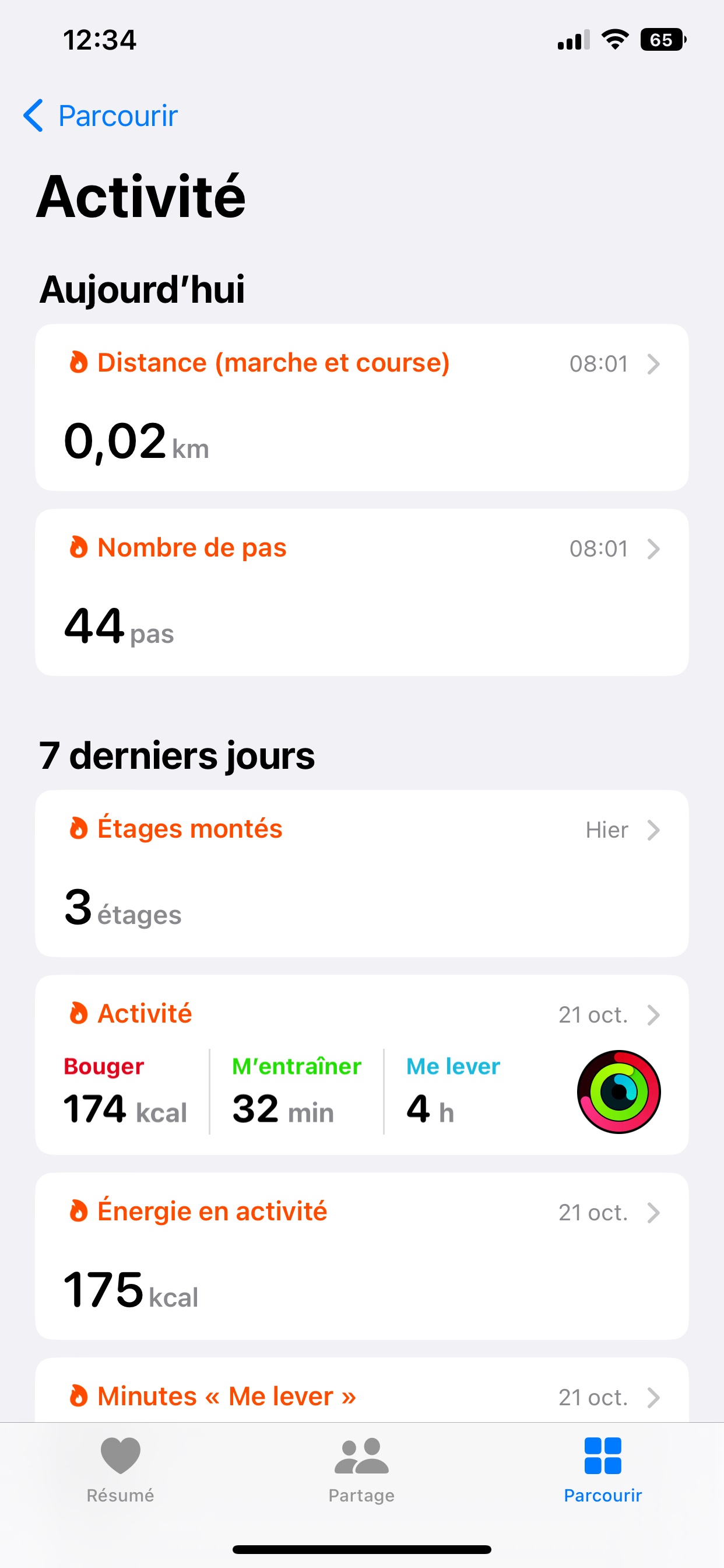Image resolution: width=724 pixels, height=1568 pixels.
Task: Open Minutes « Me lever » card
Action: coord(361,1395)
